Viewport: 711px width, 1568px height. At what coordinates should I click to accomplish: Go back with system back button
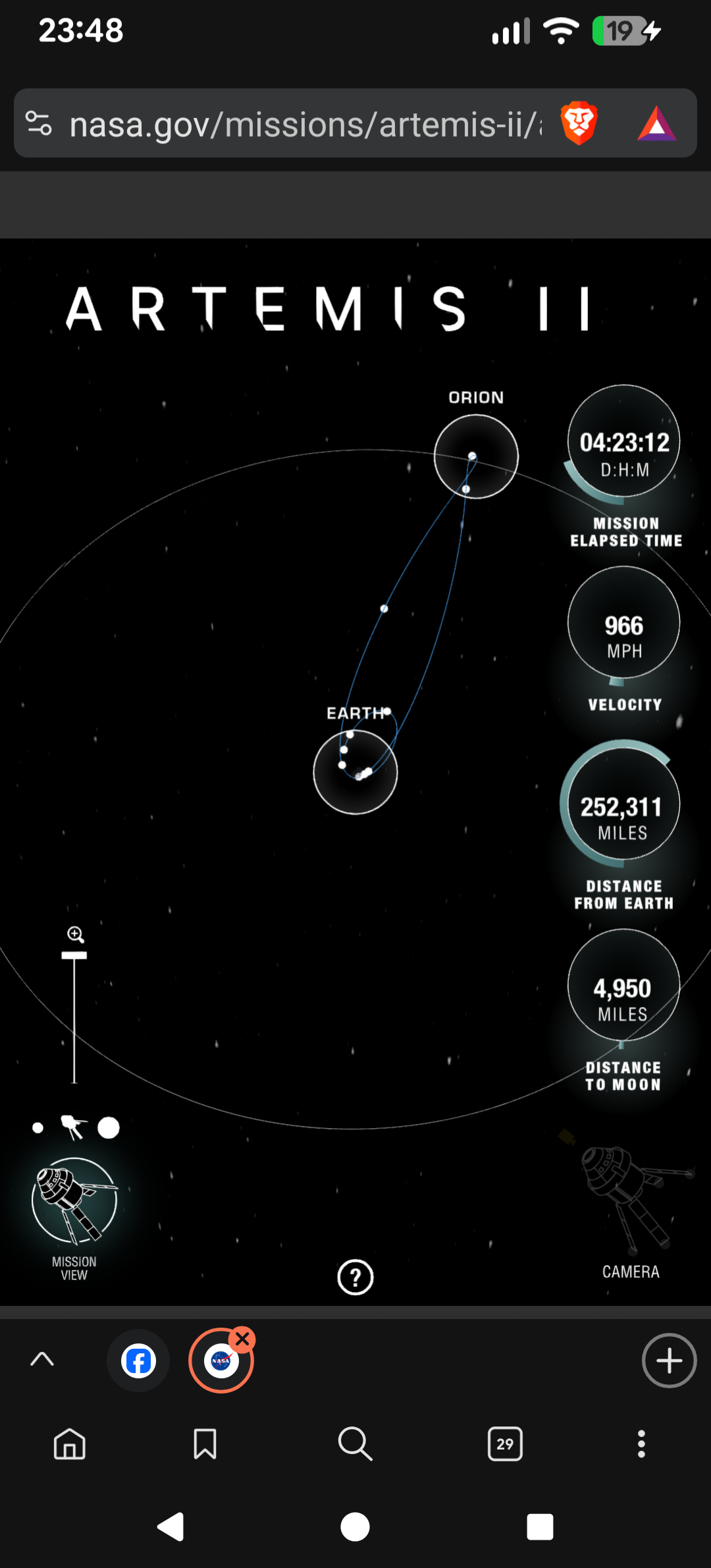tap(171, 1527)
